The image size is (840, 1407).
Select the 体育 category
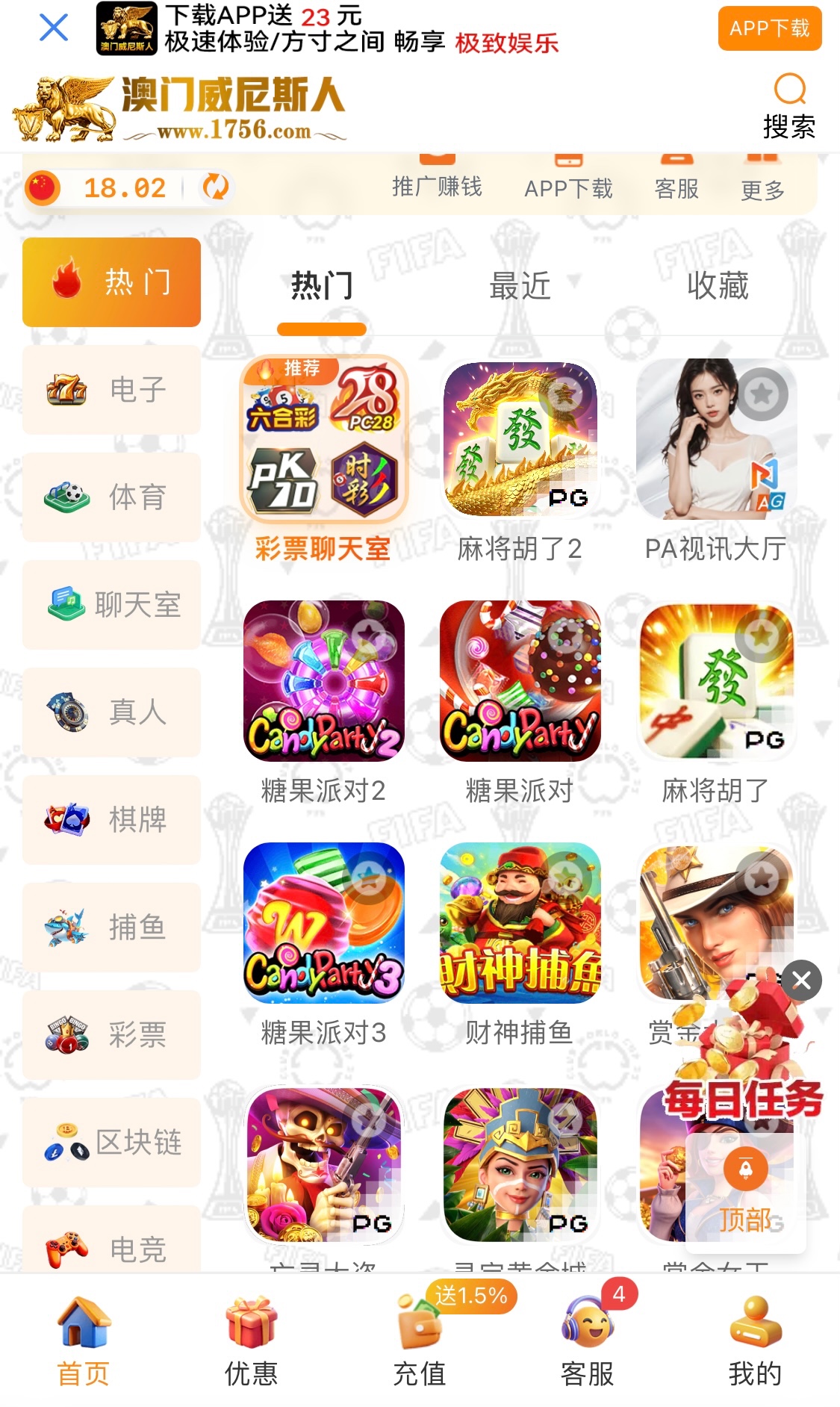[112, 497]
